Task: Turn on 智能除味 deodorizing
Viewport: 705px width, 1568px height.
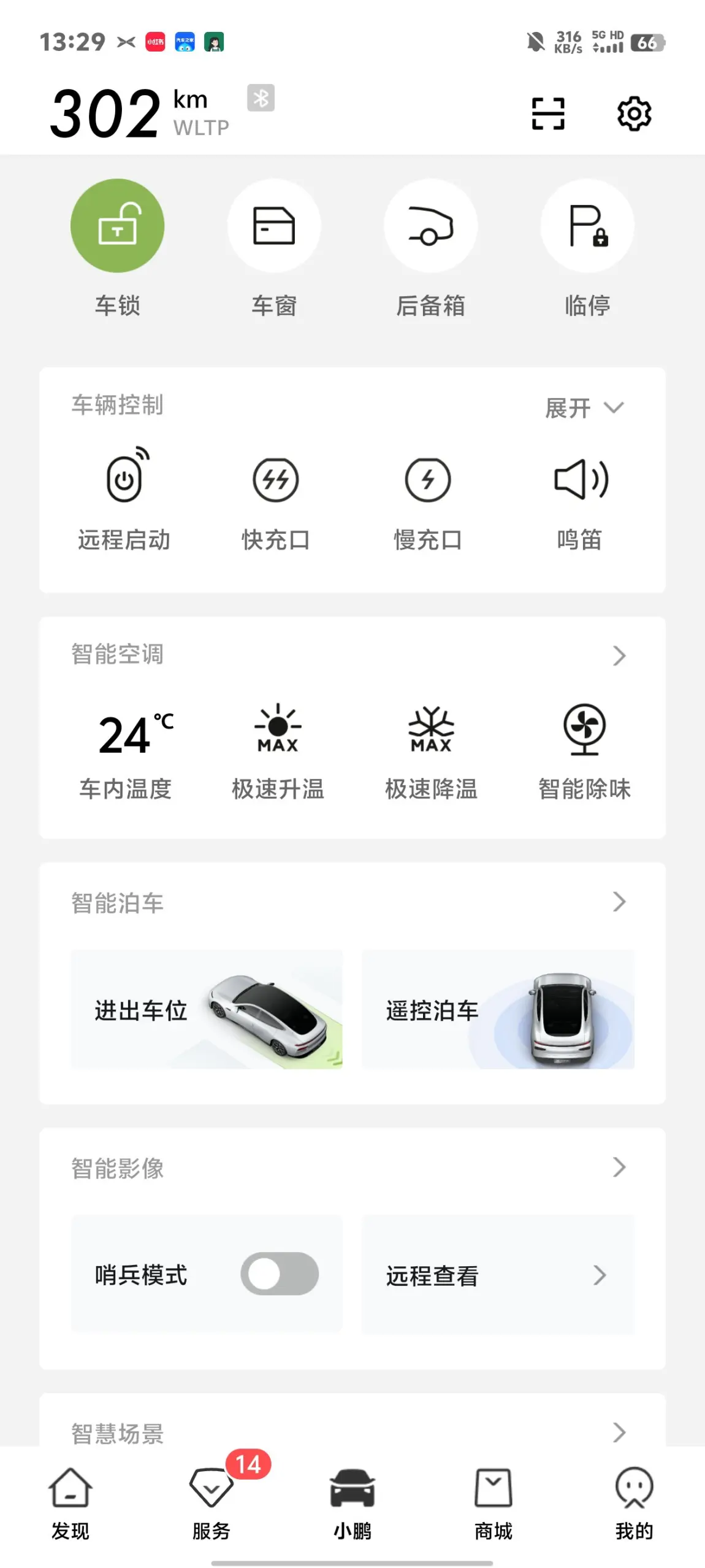Action: pos(584,729)
